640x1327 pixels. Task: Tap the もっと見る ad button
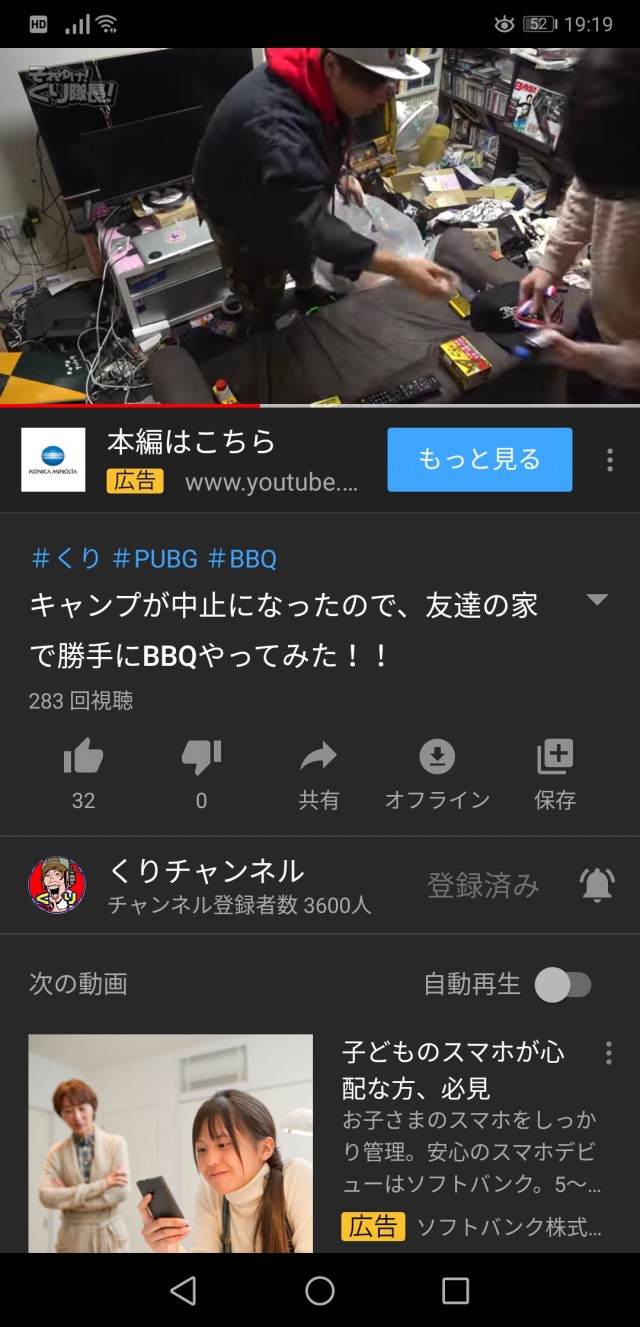479,459
